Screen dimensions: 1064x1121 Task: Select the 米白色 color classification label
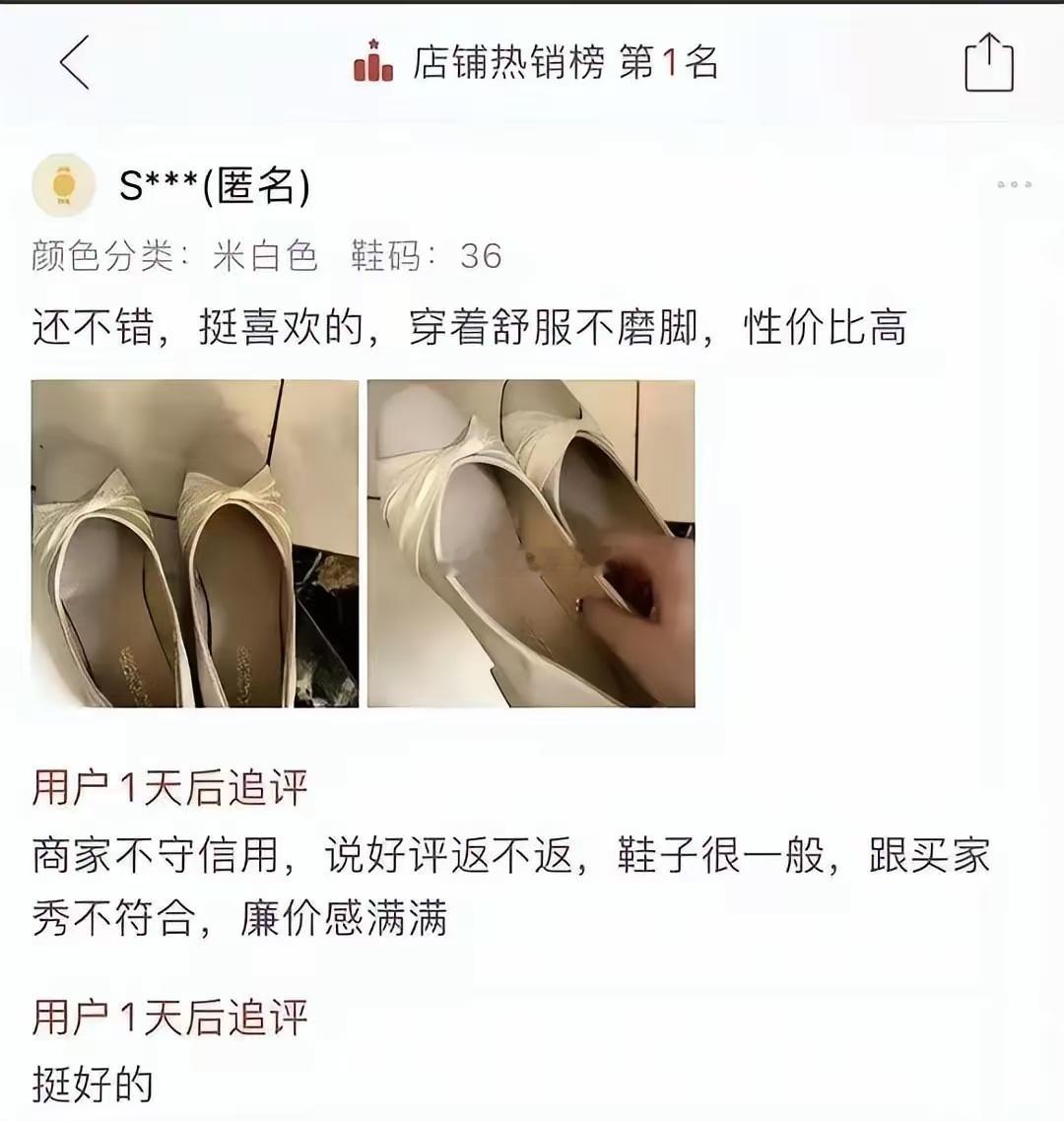(261, 258)
